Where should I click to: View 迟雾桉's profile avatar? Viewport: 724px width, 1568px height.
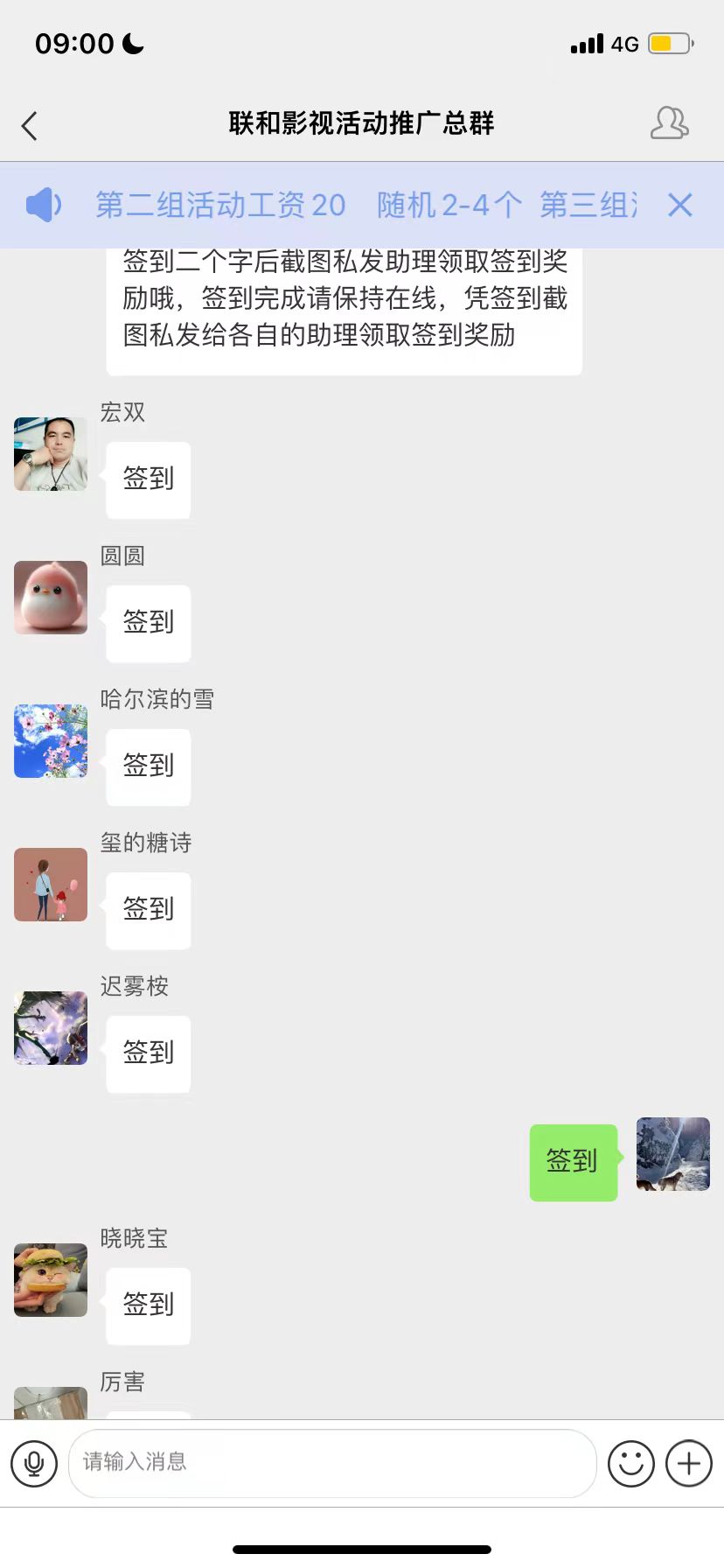[51, 1028]
